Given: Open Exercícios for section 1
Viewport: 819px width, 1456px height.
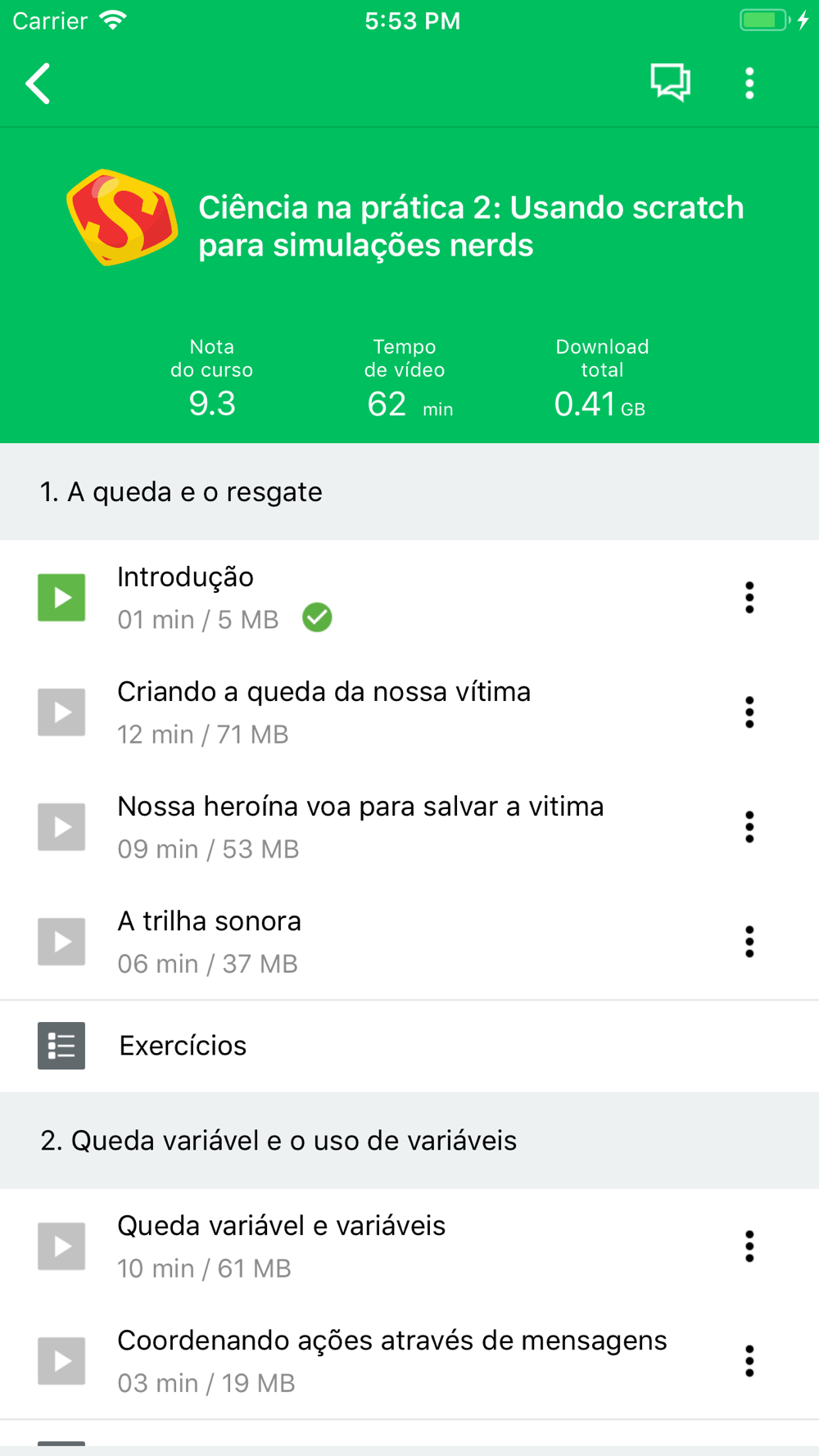Looking at the screenshot, I should pyautogui.click(x=409, y=1046).
